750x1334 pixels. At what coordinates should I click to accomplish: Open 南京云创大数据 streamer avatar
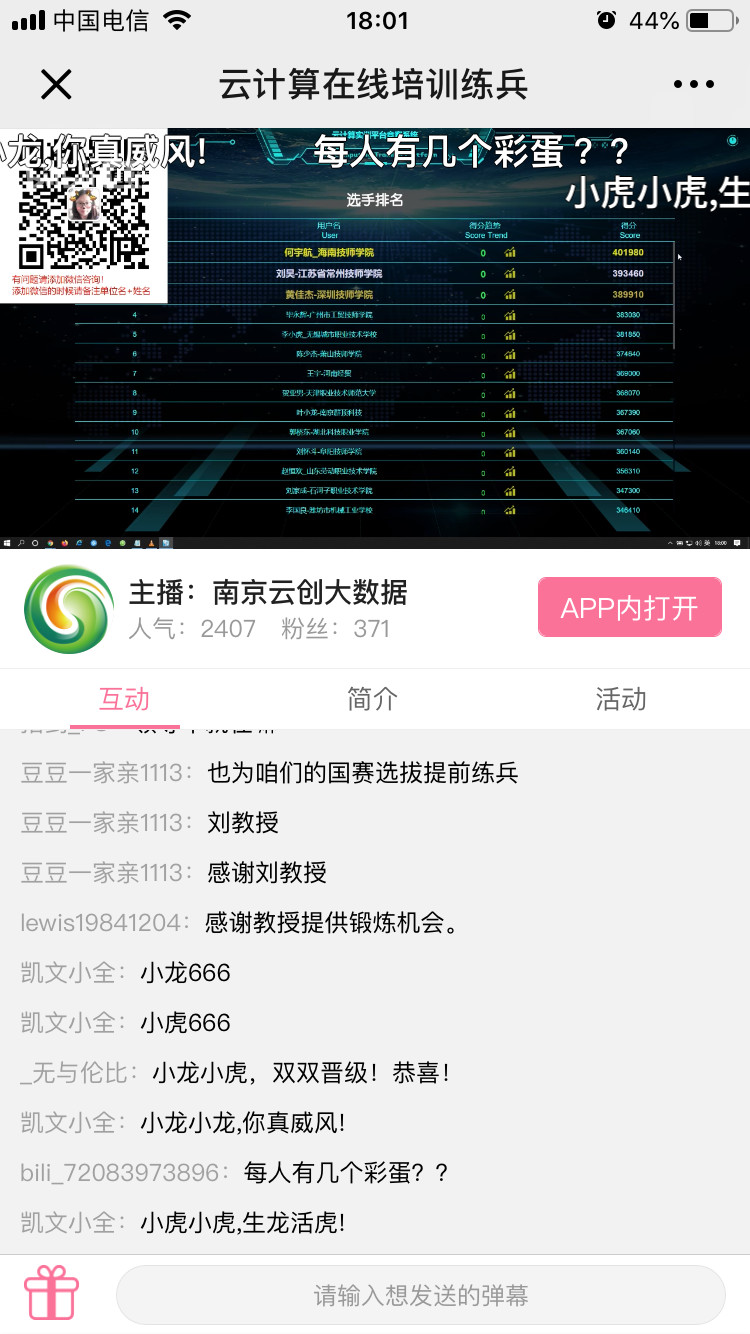69,609
